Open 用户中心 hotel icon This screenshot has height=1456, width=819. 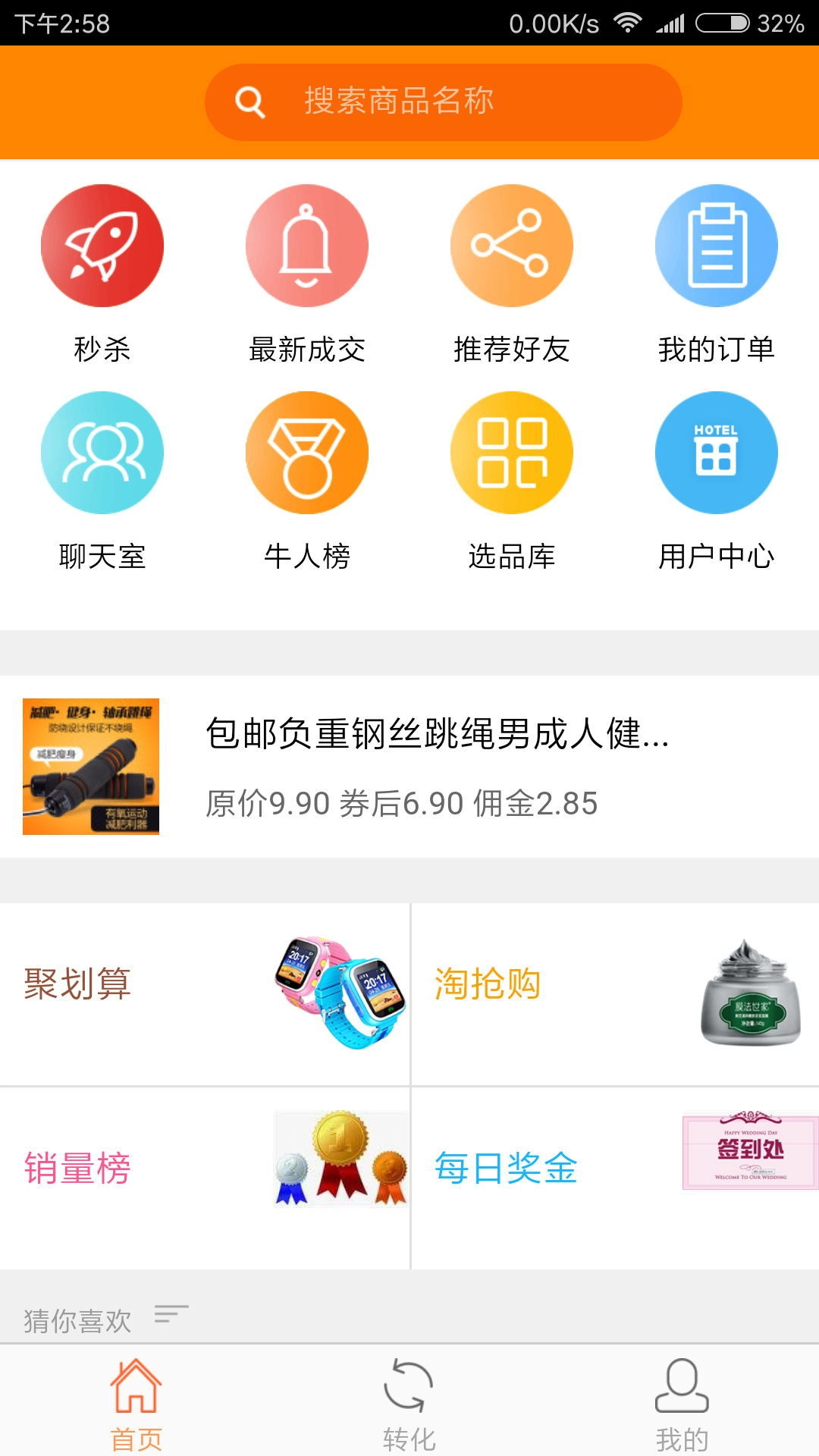tap(717, 452)
